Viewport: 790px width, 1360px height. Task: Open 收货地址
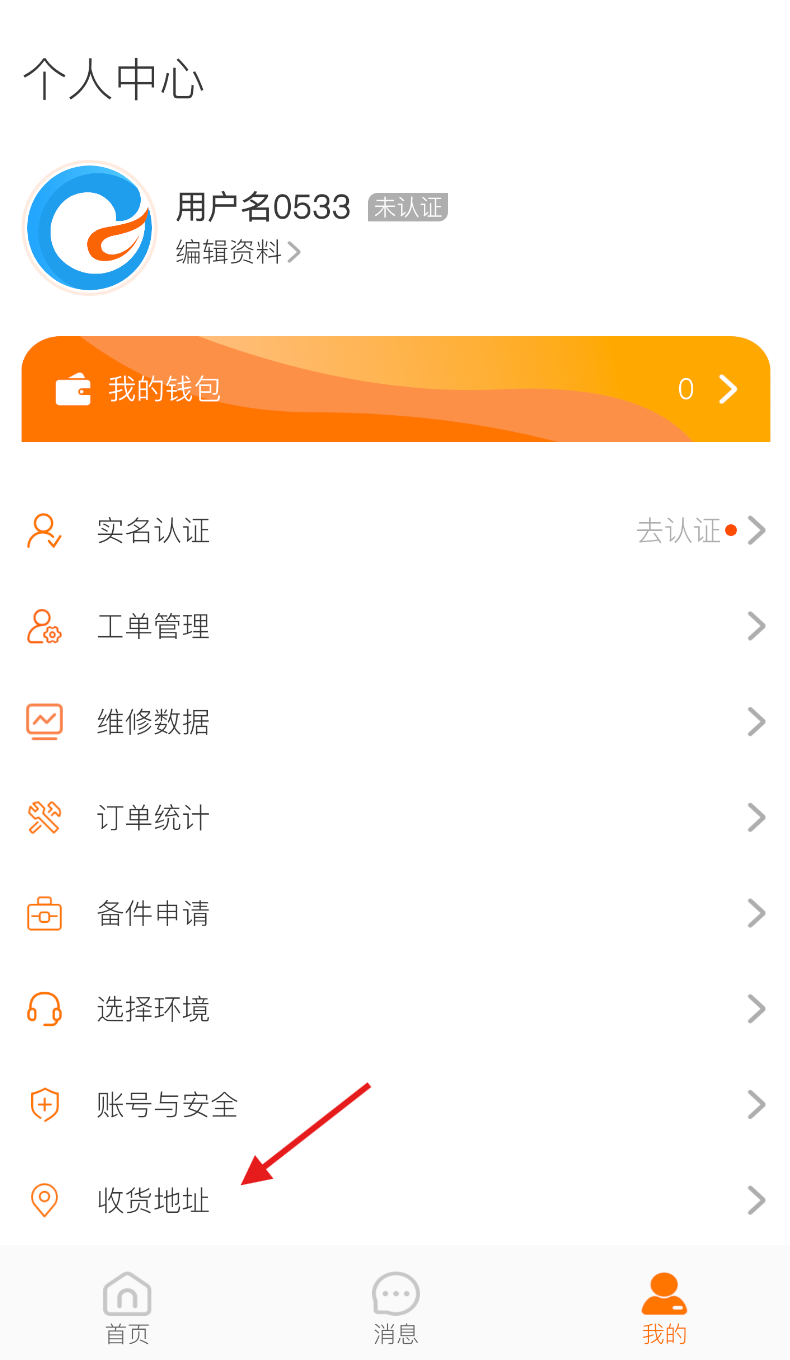395,1200
